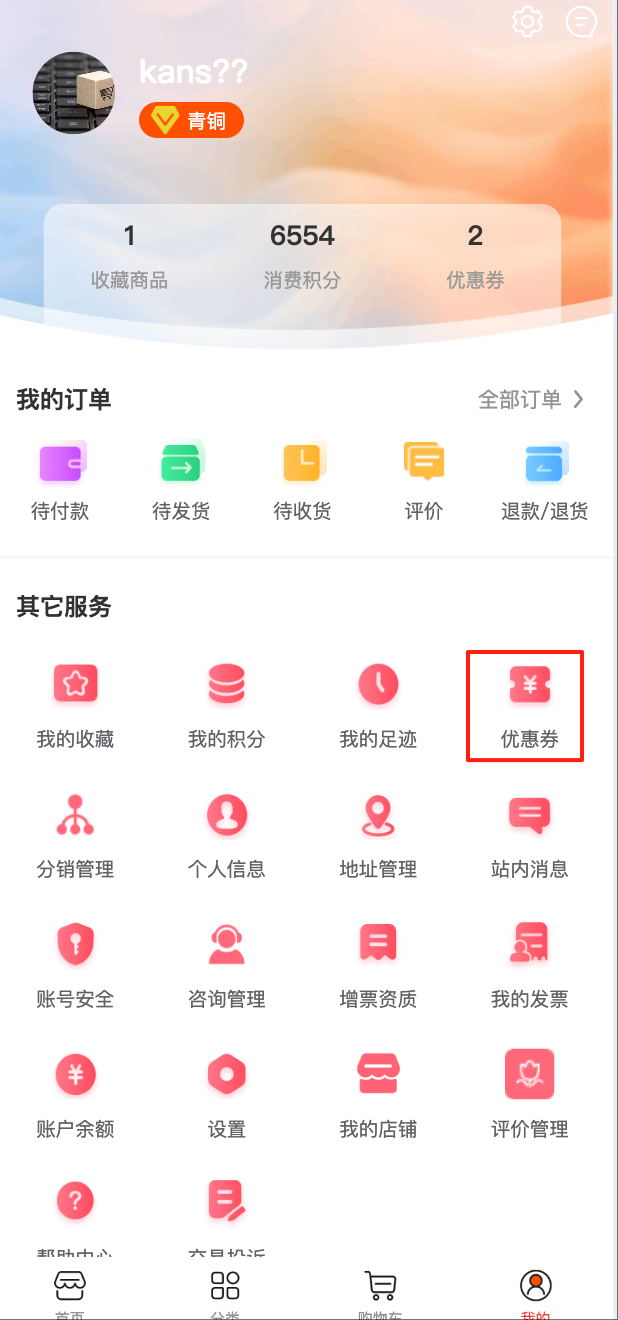Open the settings gear icon
The height and width of the screenshot is (1320, 618).
527,21
